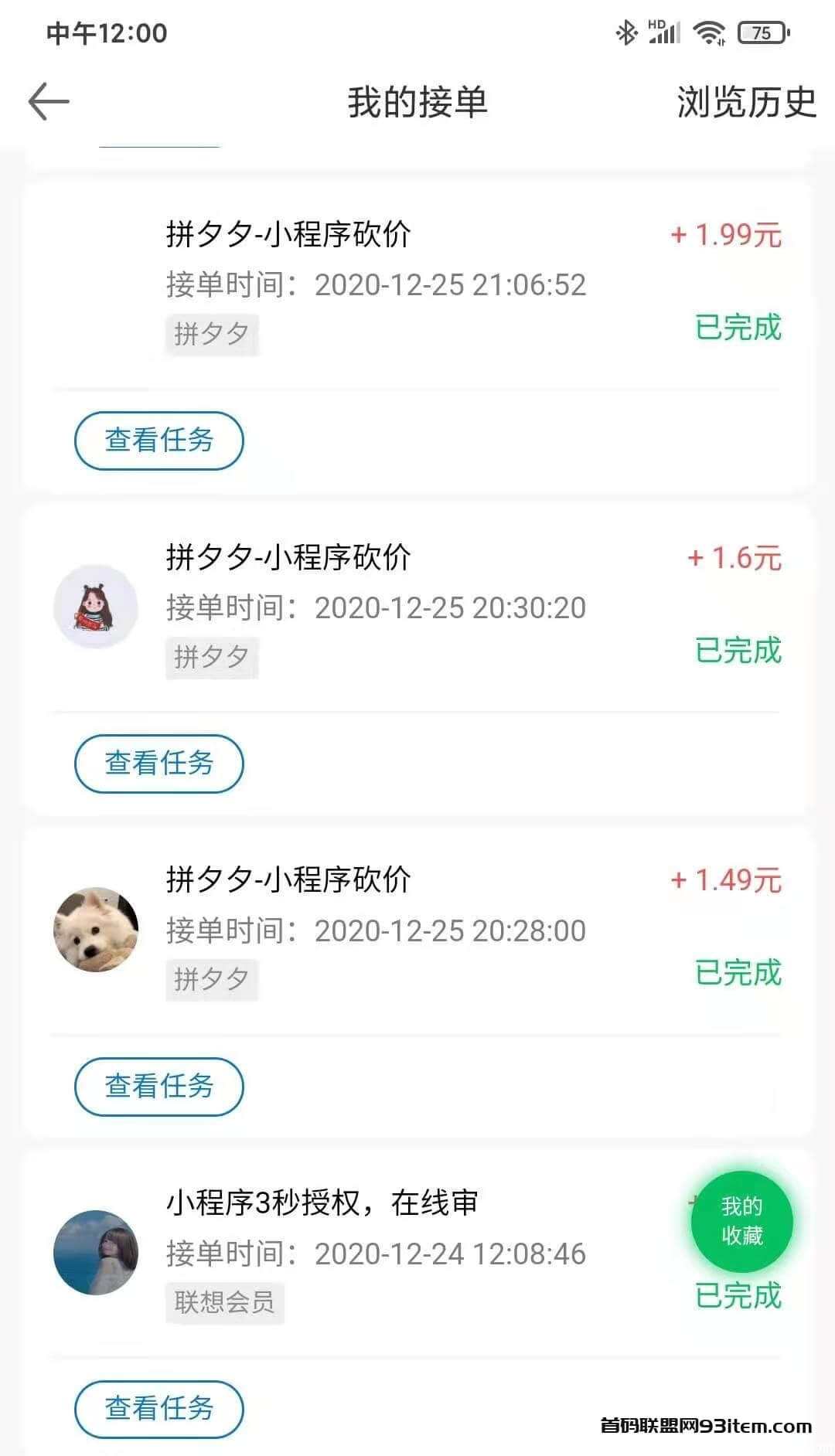Screen dimensions: 835x1456
Task: Tap 查看任务 on the 联想会员 task
Action: point(158,1408)
